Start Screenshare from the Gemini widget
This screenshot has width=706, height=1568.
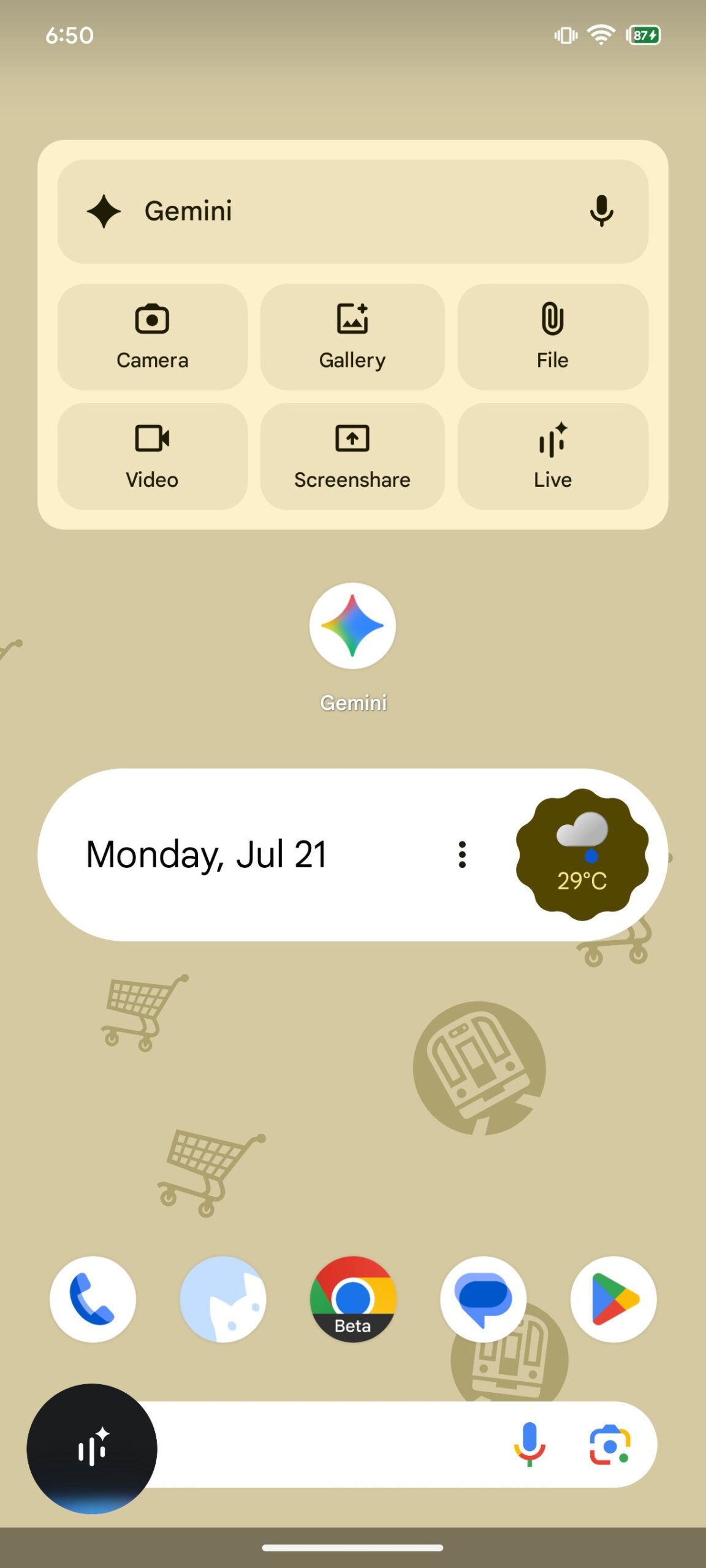point(352,456)
